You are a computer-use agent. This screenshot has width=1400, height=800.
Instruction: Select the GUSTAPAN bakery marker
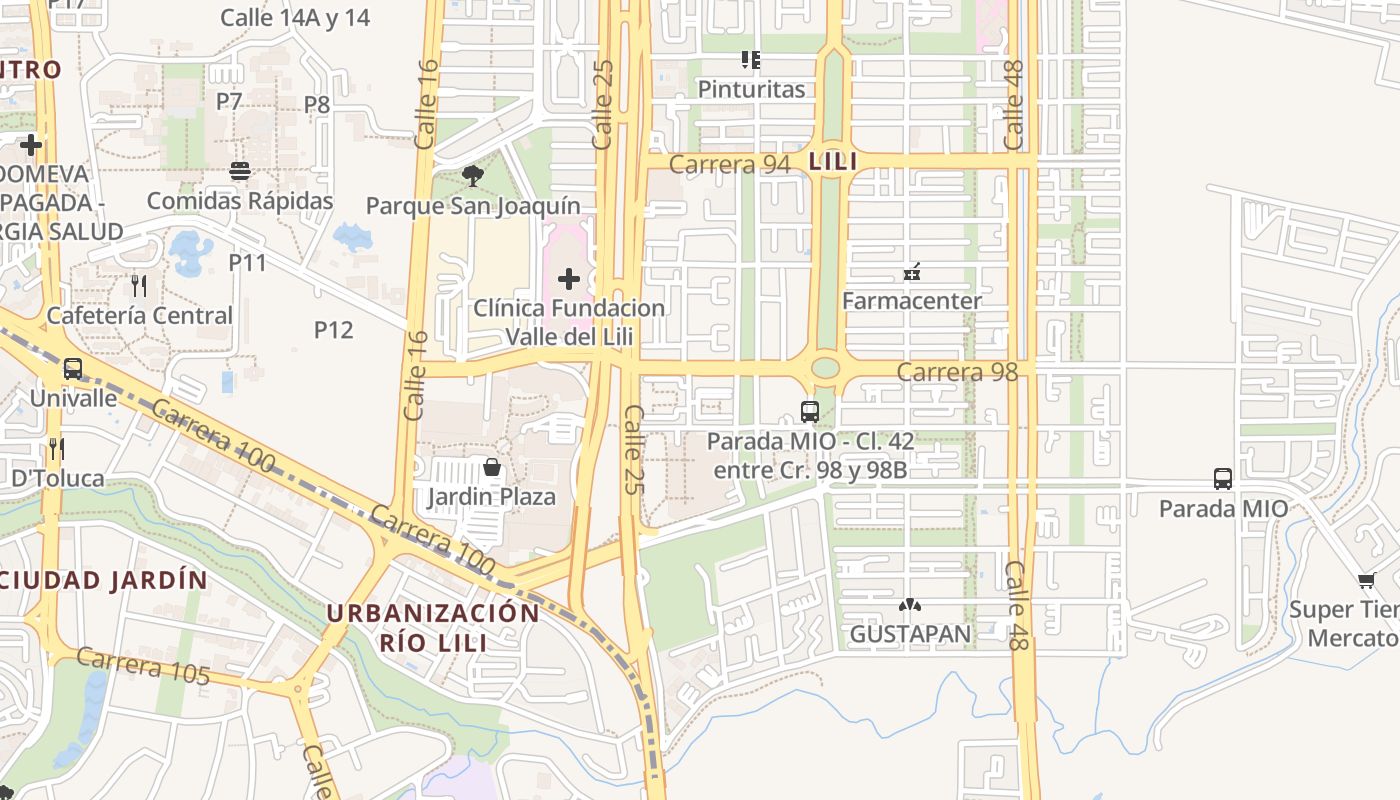(910, 605)
